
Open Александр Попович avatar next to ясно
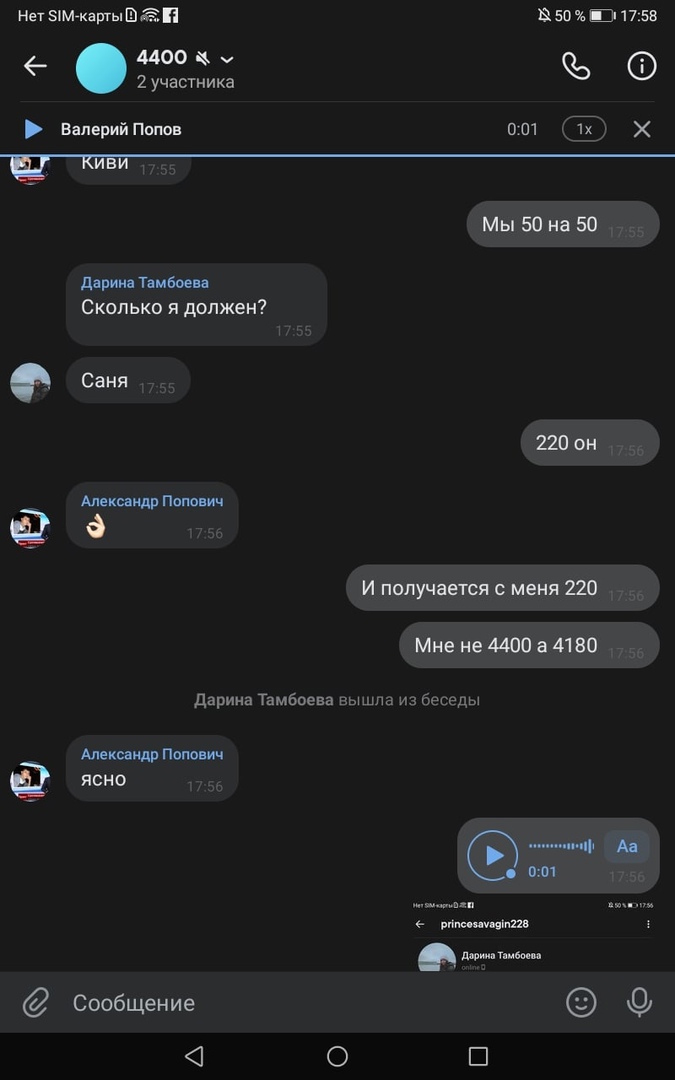[x=30, y=781]
